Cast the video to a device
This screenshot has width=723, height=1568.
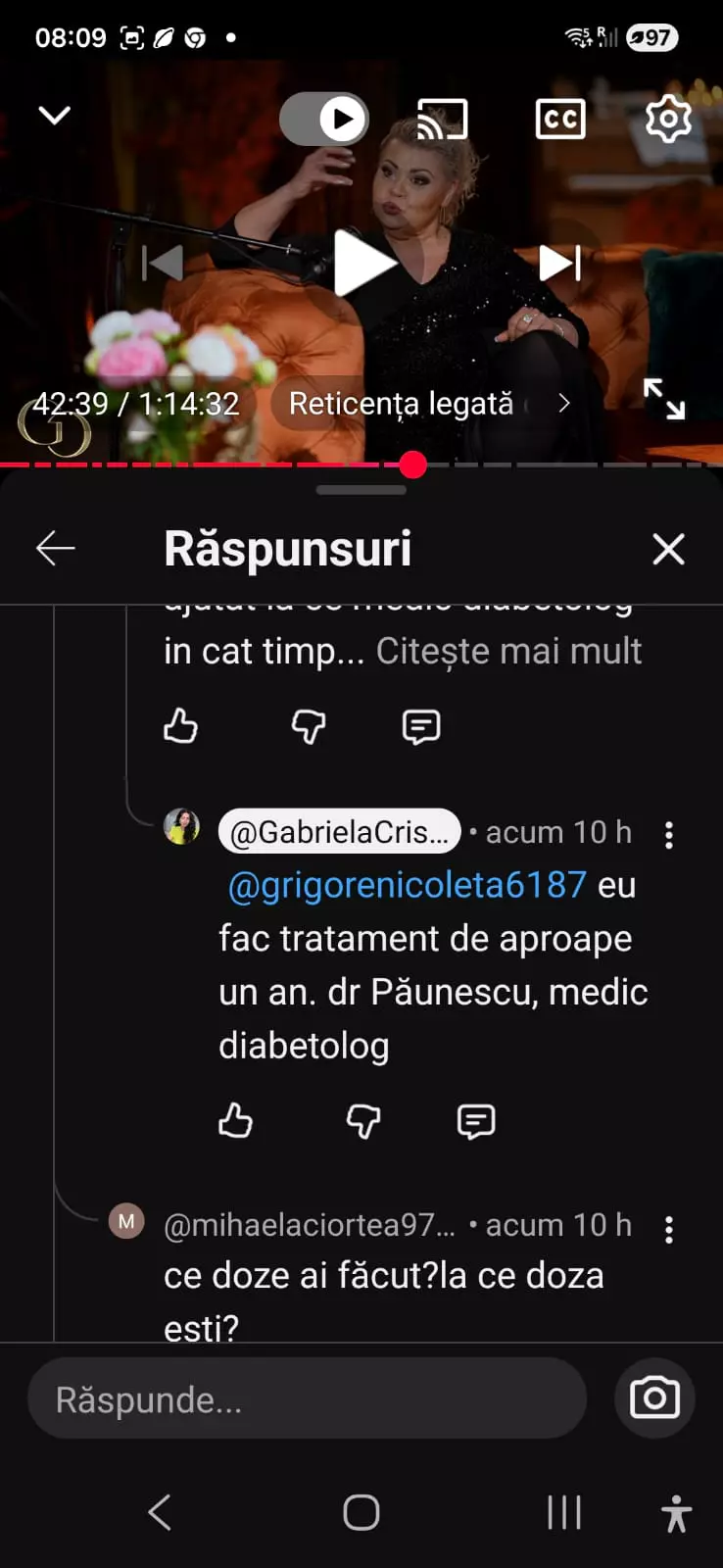pos(443,119)
